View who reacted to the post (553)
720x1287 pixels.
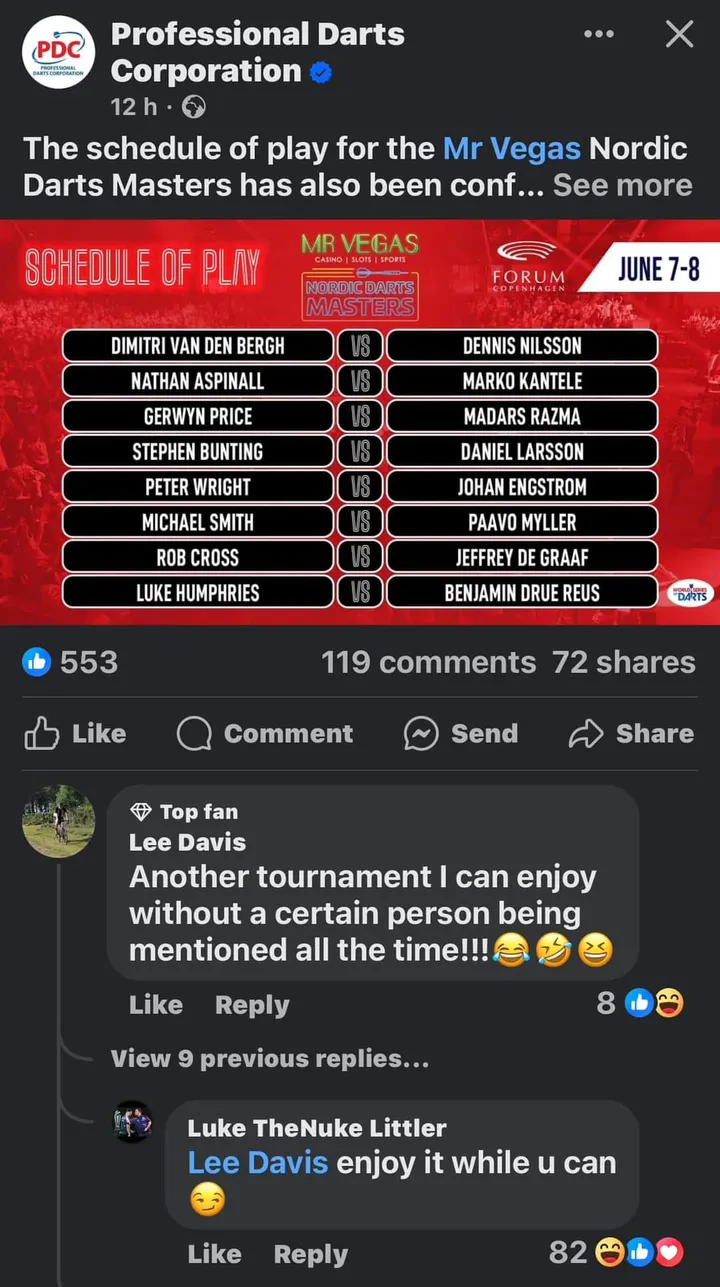pyautogui.click(x=71, y=662)
